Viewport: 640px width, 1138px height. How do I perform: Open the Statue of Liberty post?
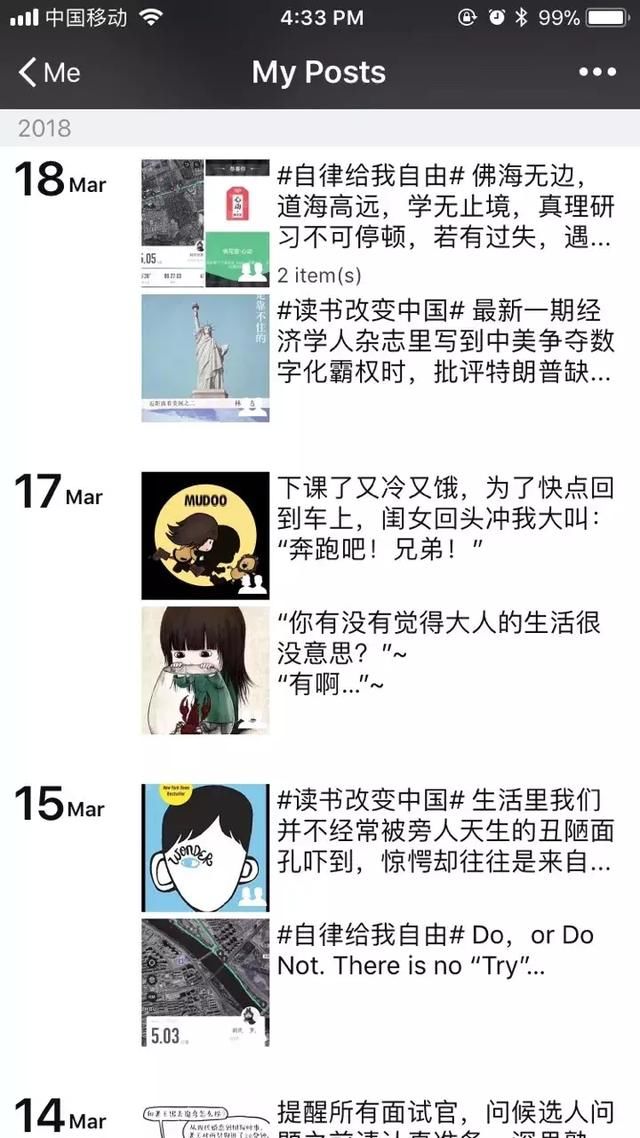point(378,357)
